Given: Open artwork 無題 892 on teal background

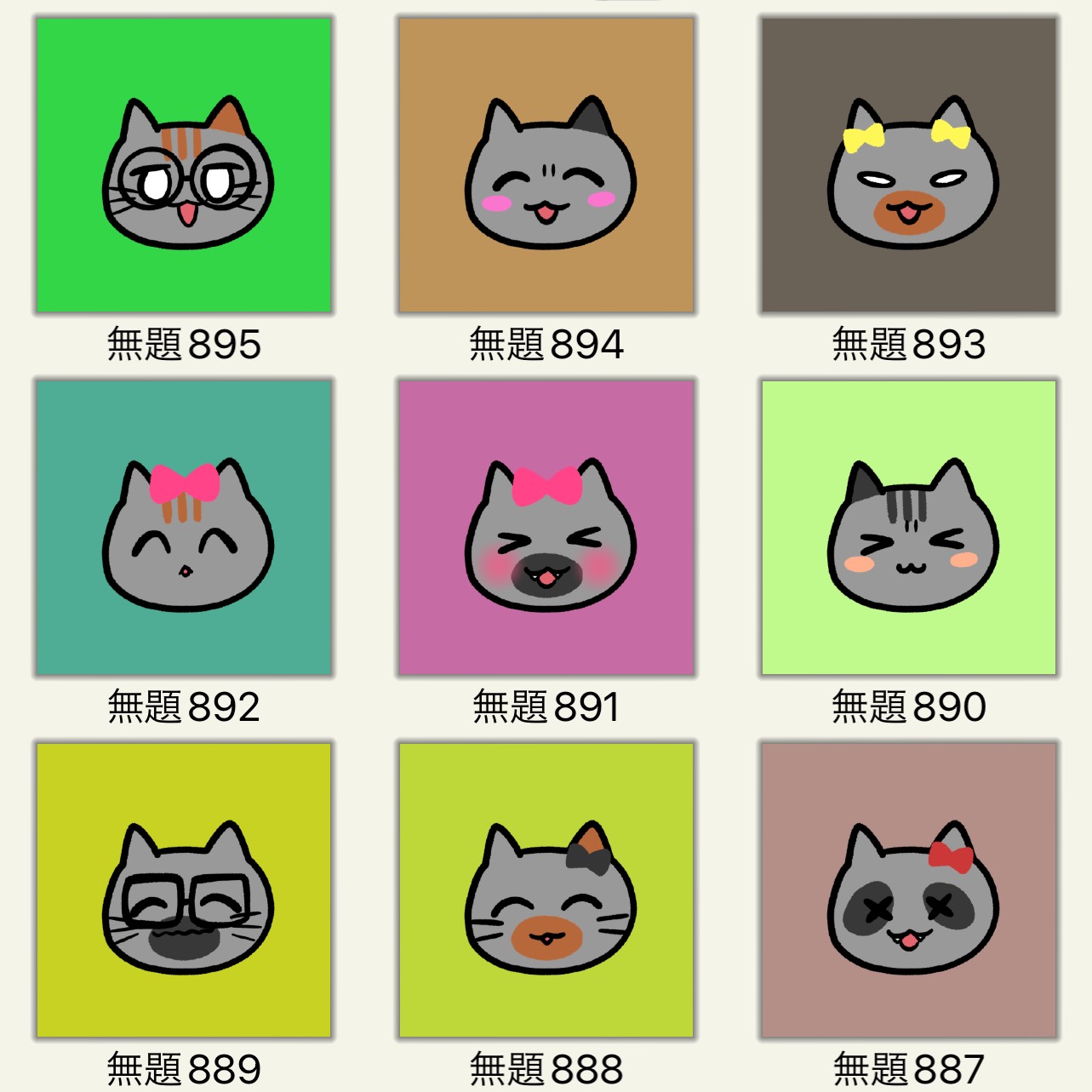Looking at the screenshot, I should click(184, 528).
